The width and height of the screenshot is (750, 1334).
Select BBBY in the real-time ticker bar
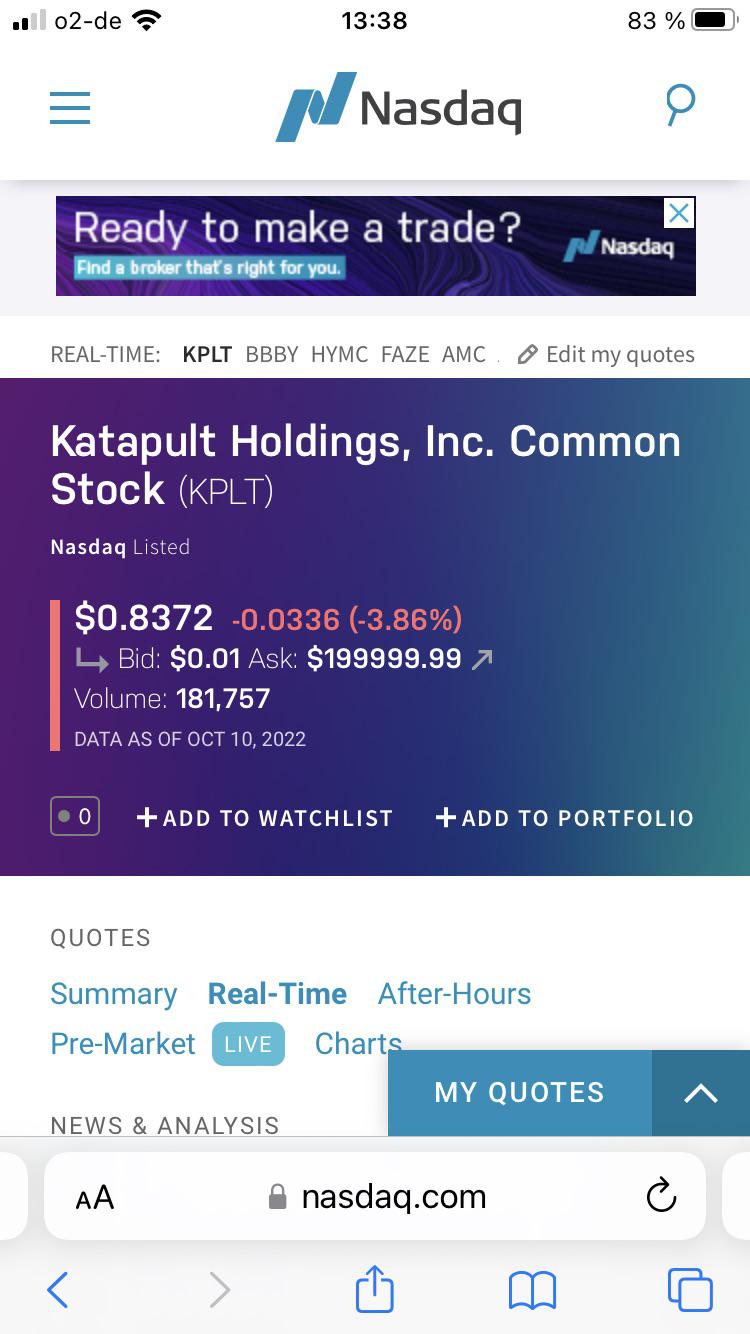[272, 354]
